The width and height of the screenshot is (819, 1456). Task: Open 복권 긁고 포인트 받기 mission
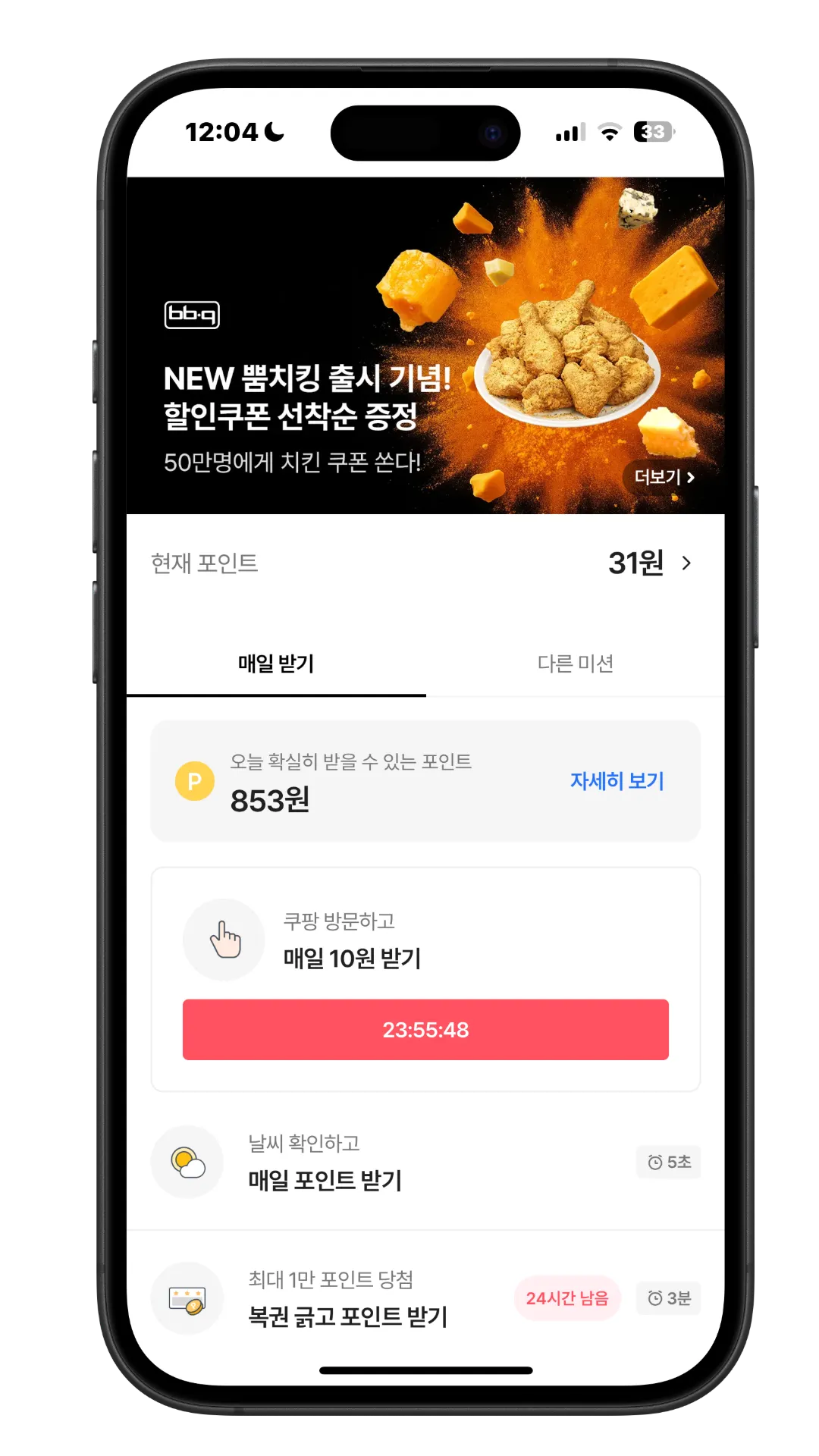coord(347,1299)
